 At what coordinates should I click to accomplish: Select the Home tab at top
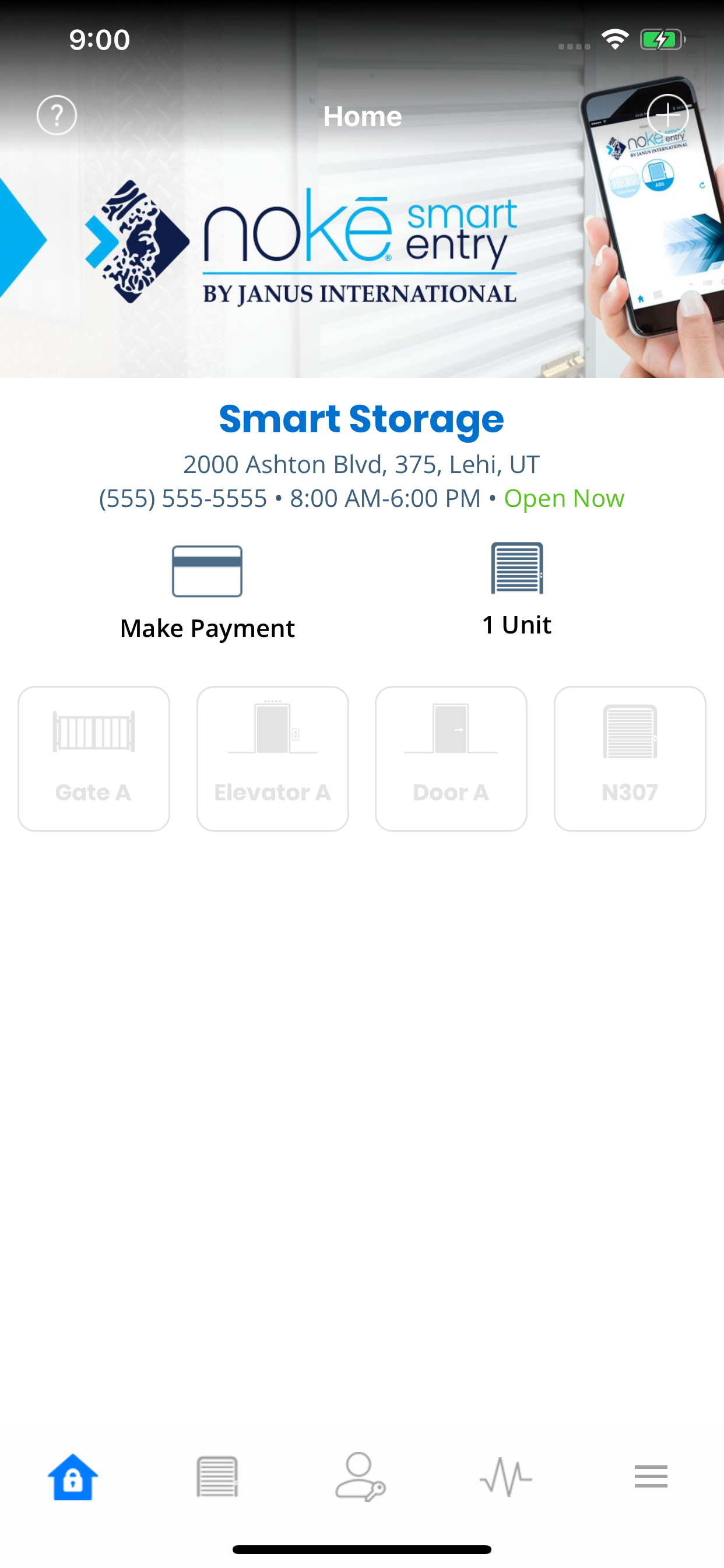point(361,116)
